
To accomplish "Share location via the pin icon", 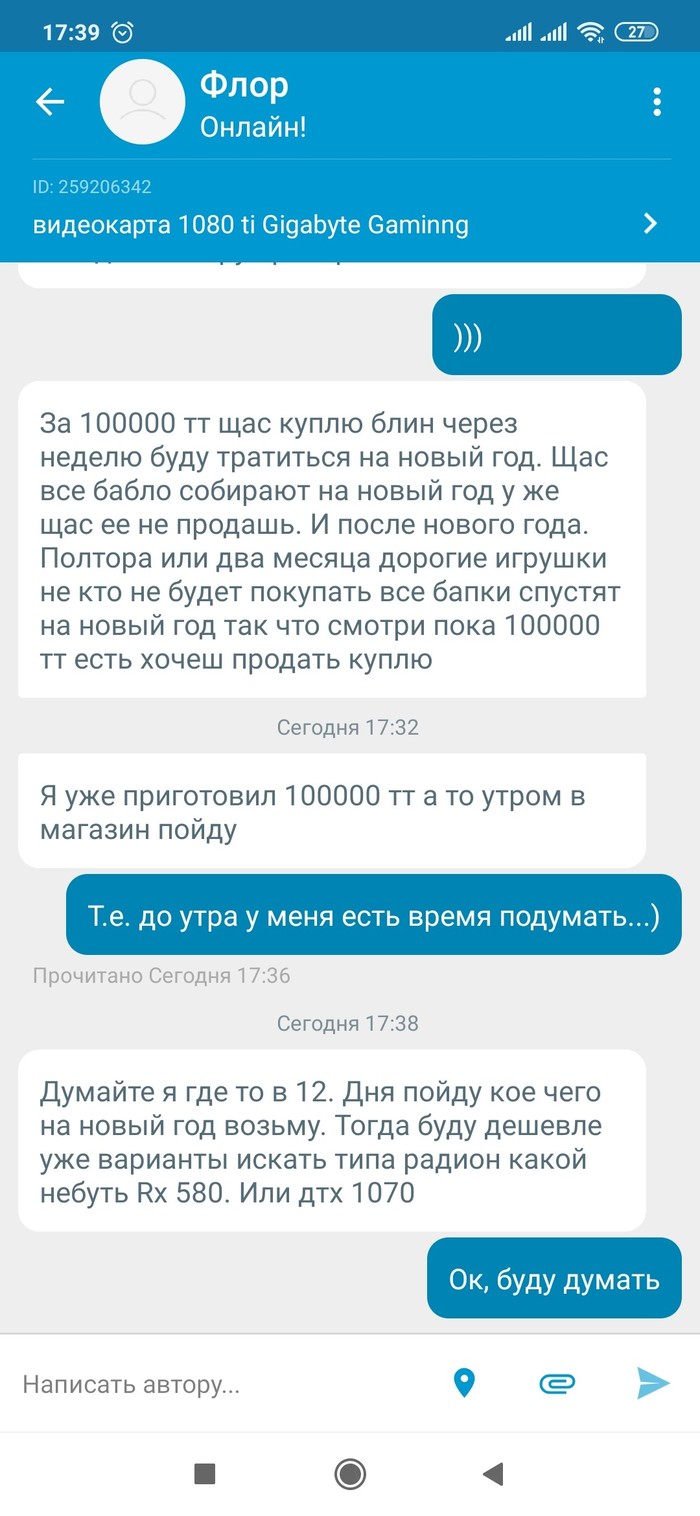I will 464,1383.
